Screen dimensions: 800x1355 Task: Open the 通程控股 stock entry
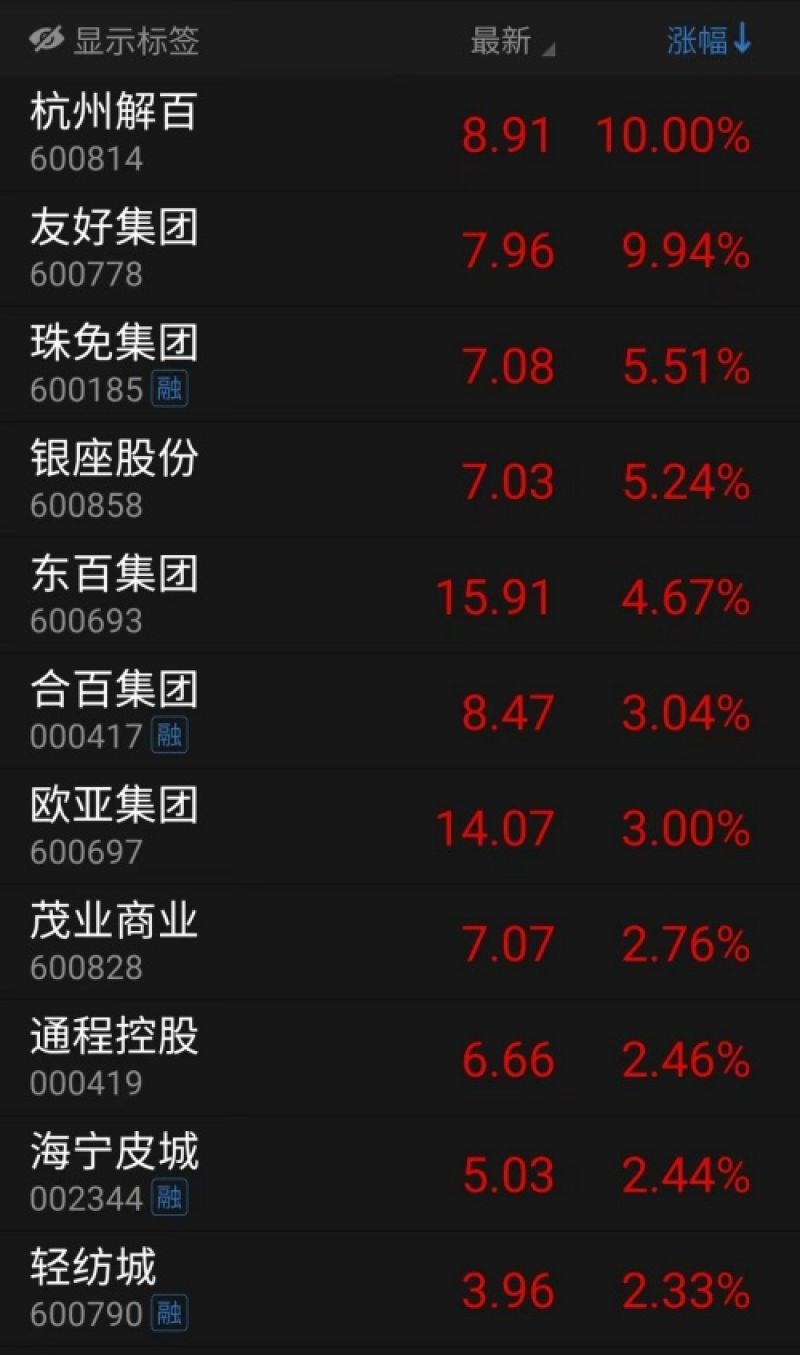click(113, 1040)
